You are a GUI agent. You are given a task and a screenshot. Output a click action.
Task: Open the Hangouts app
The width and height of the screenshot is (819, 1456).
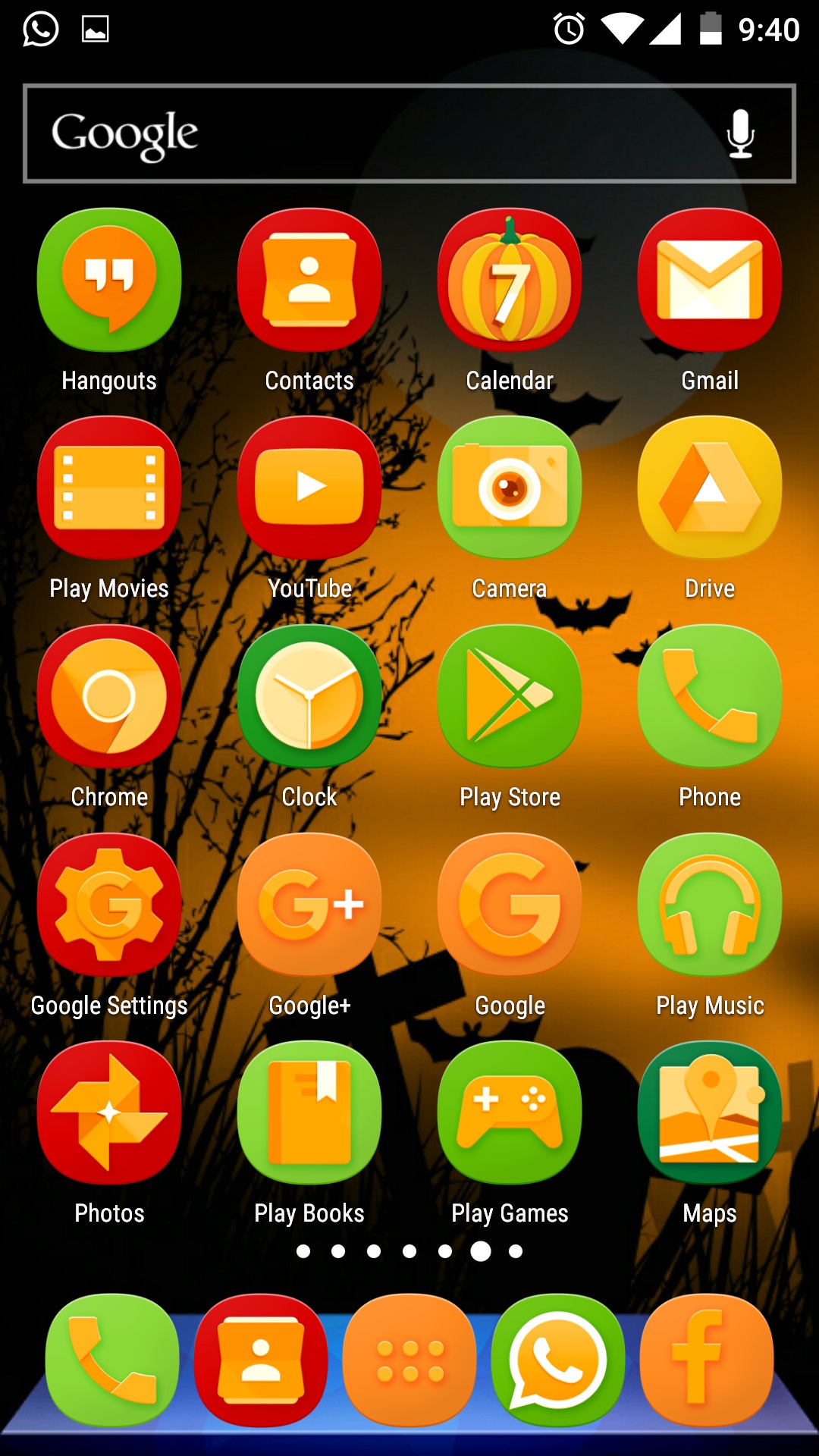[109, 280]
